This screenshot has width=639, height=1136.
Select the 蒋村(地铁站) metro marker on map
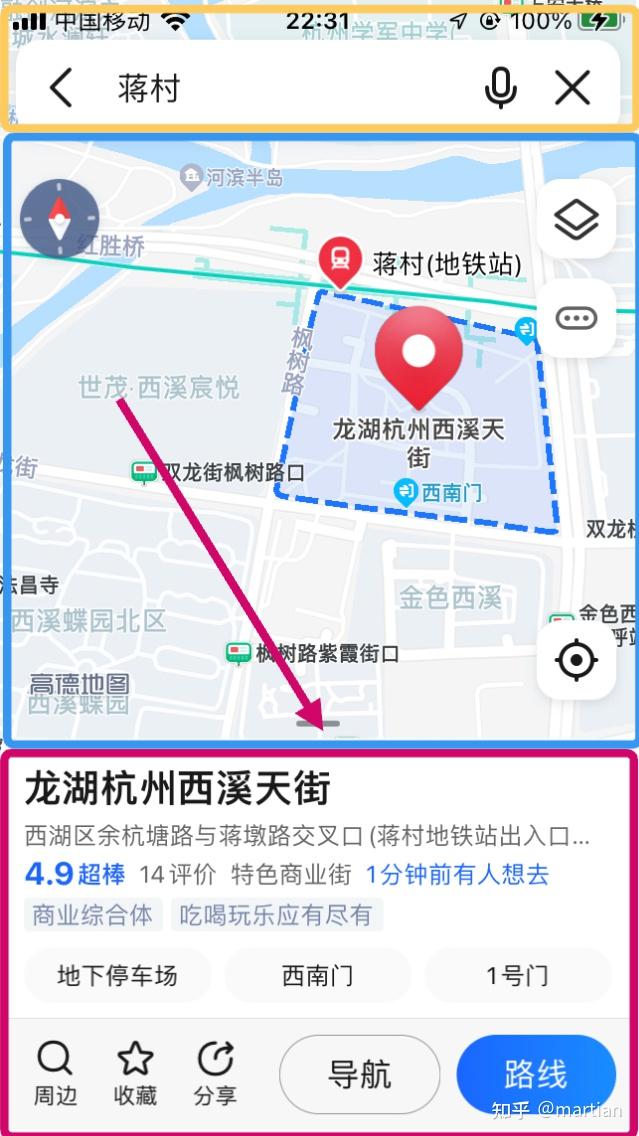341,263
